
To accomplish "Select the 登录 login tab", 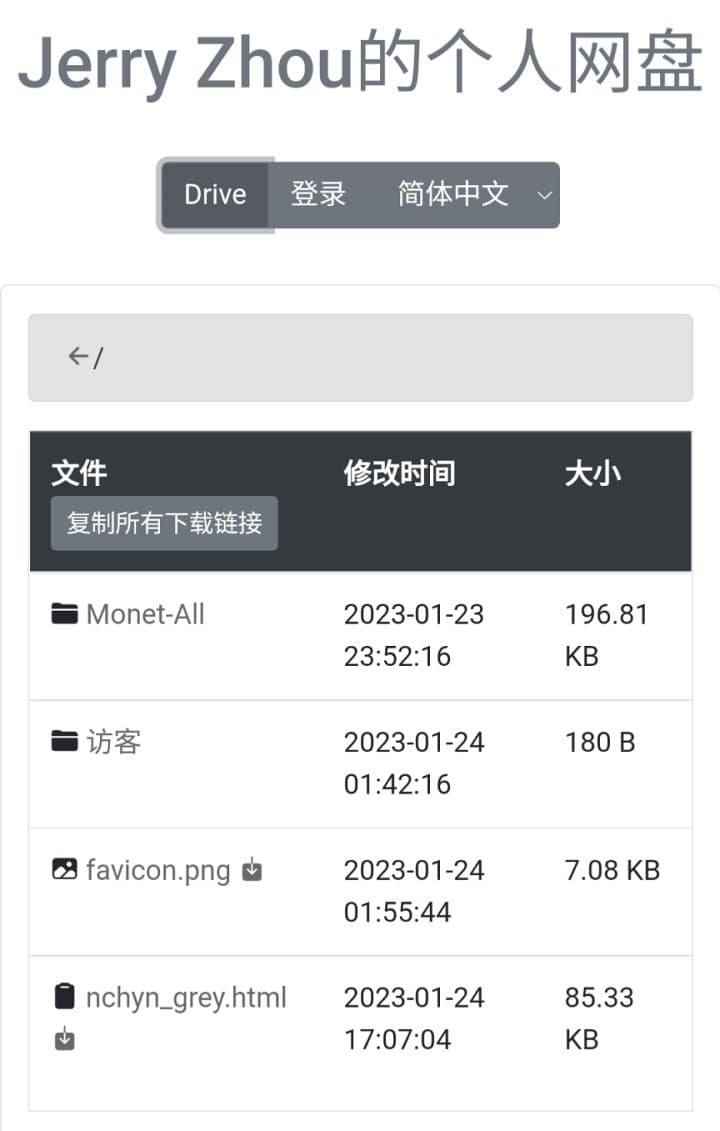I will point(317,194).
